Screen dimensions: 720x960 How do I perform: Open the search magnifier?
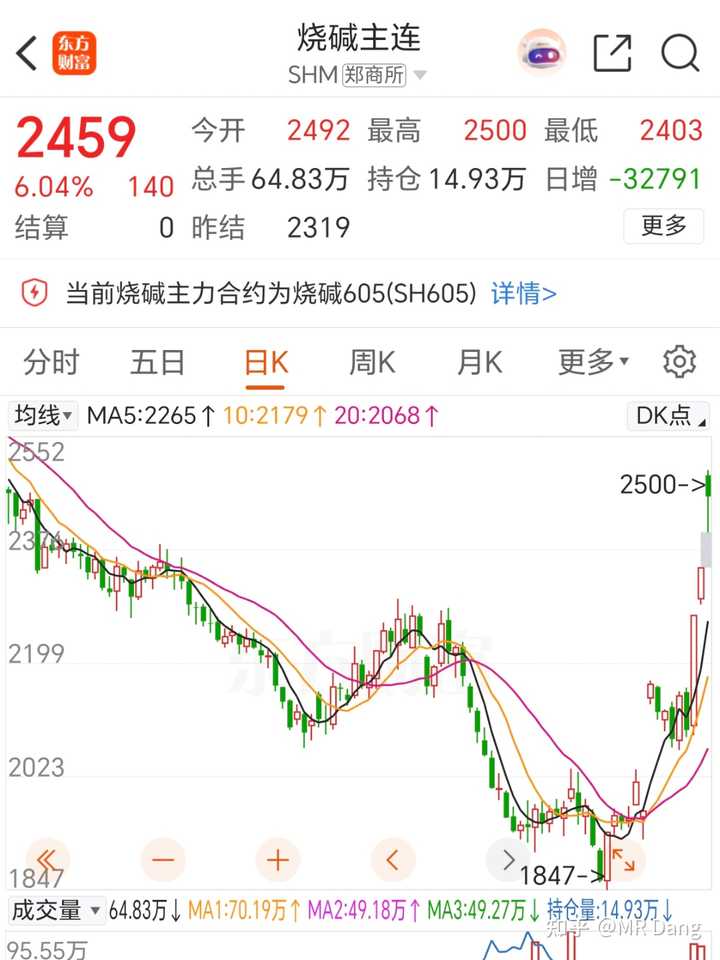680,53
